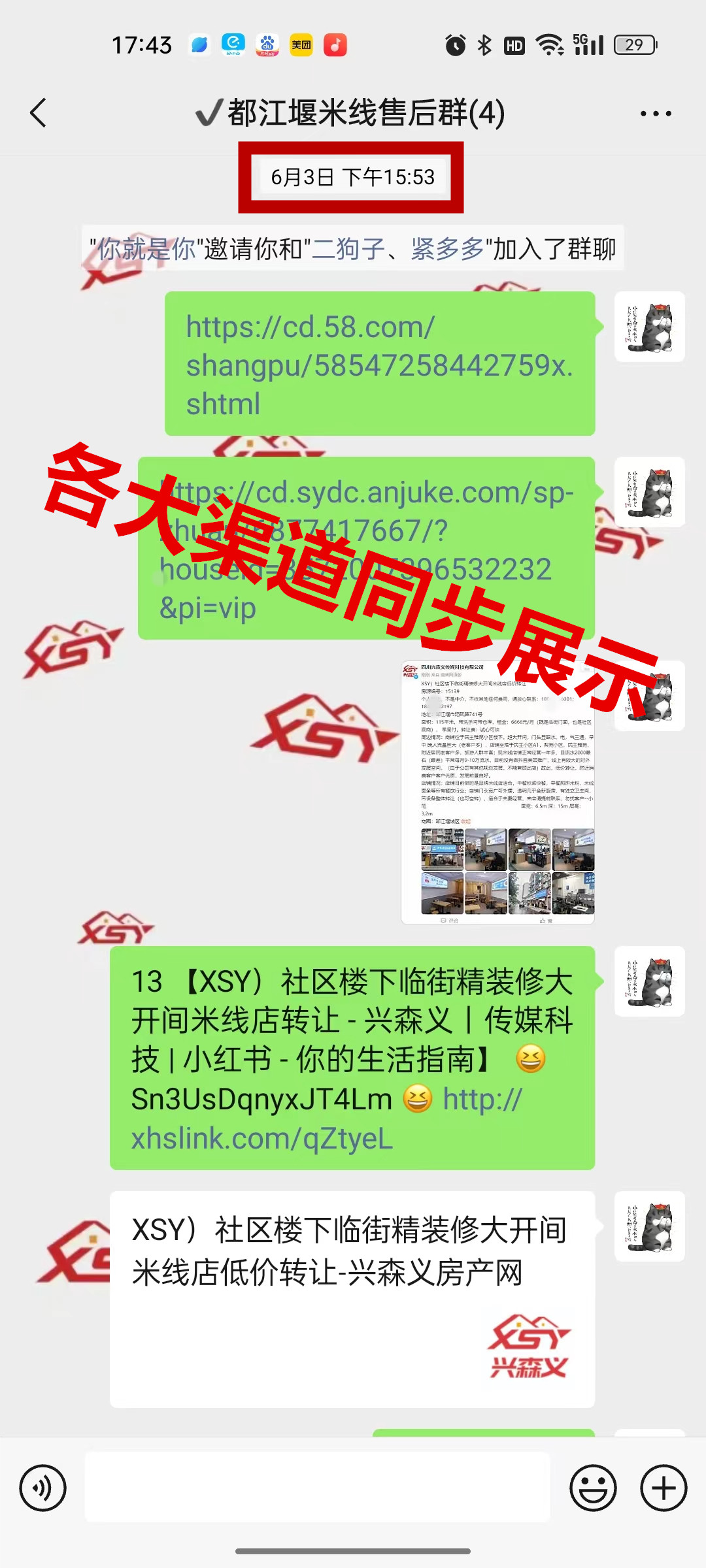706x1568 pixels.
Task: Open the 兴森义房产网 shared link card
Action: pyautogui.click(x=352, y=1299)
